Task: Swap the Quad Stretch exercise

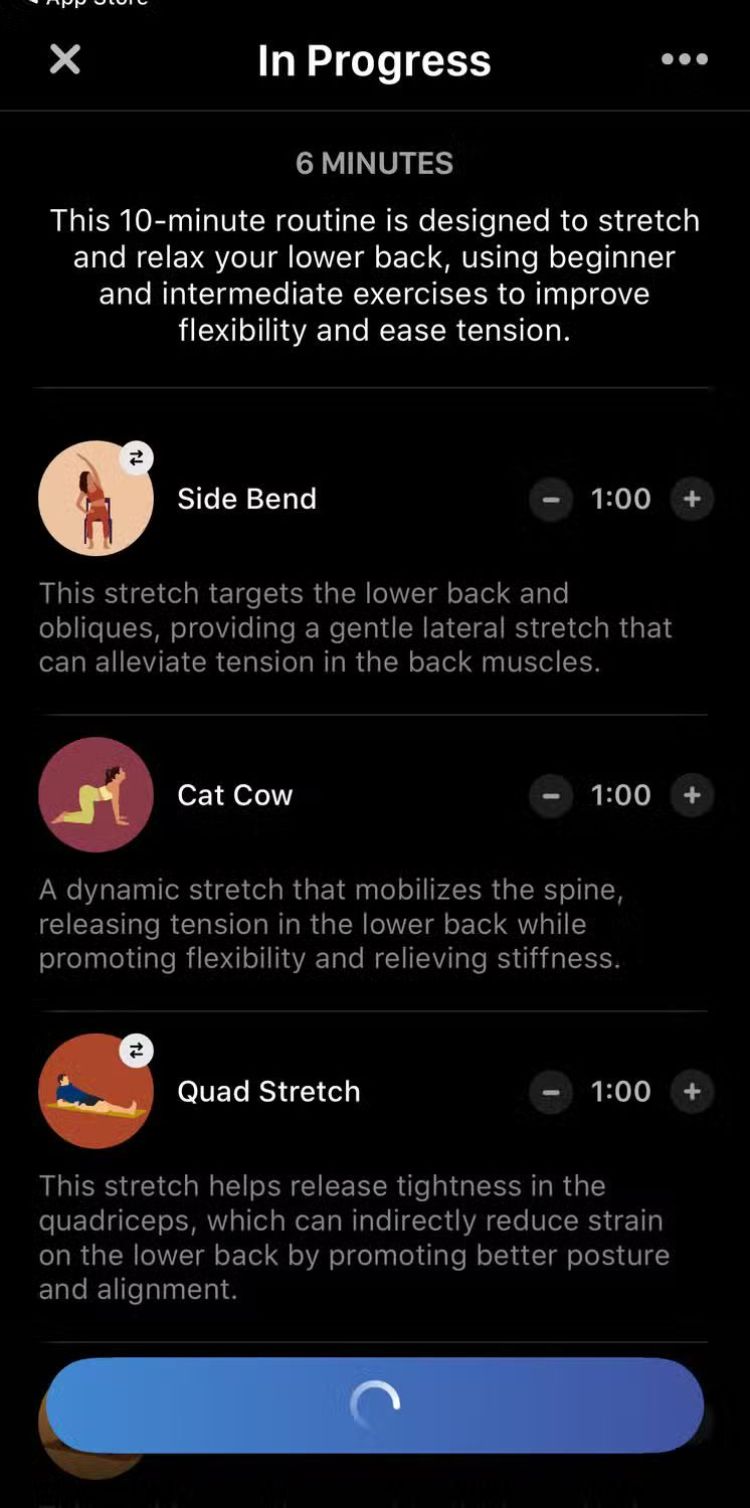Action: [136, 1051]
